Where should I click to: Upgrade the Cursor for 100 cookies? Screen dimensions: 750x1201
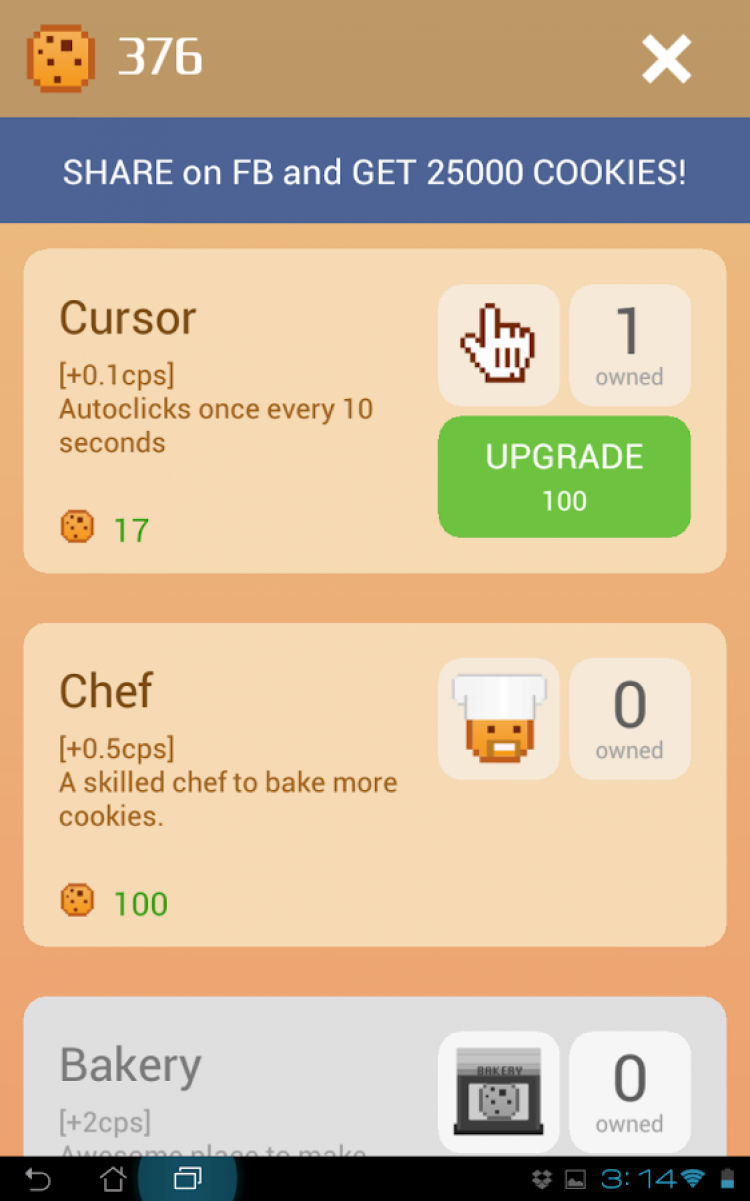click(564, 477)
